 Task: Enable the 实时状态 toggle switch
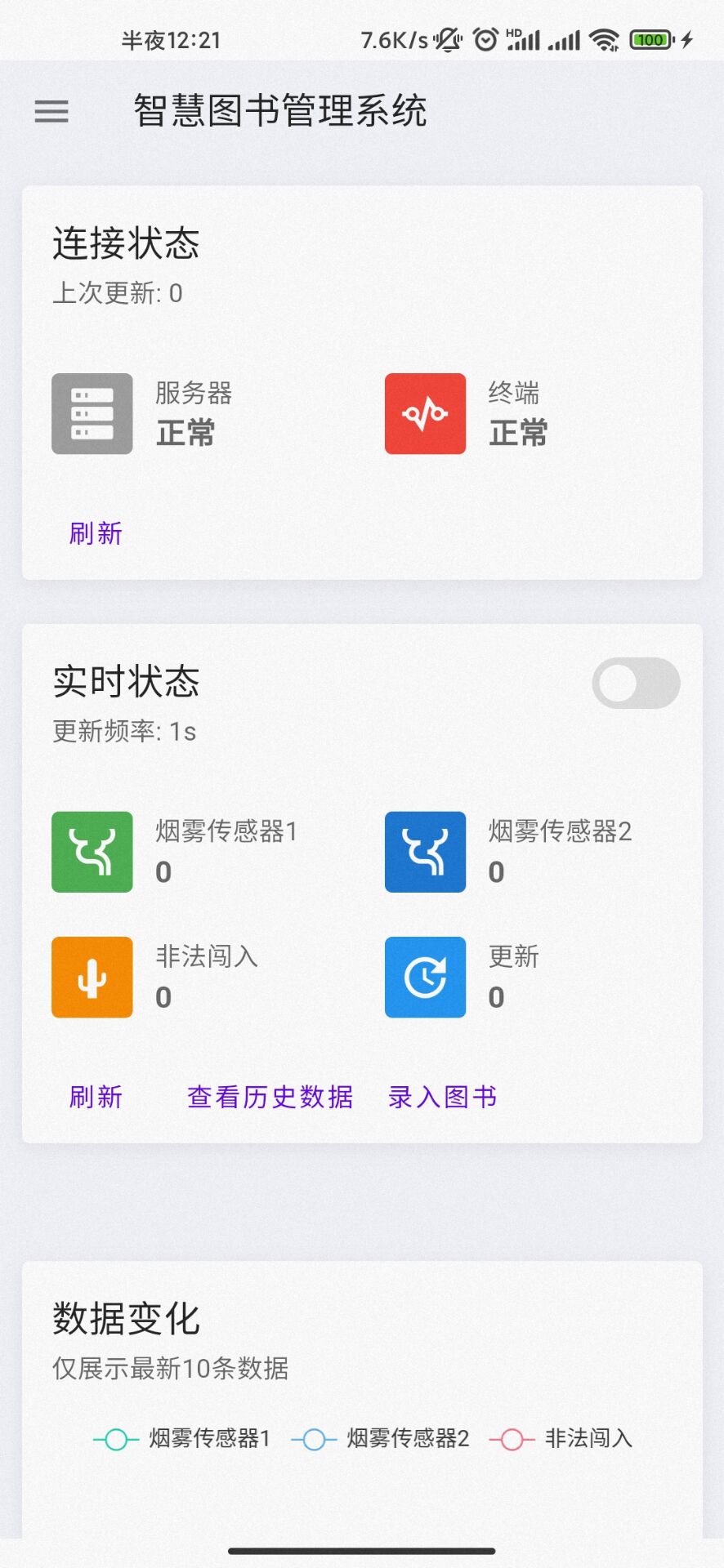(x=635, y=683)
